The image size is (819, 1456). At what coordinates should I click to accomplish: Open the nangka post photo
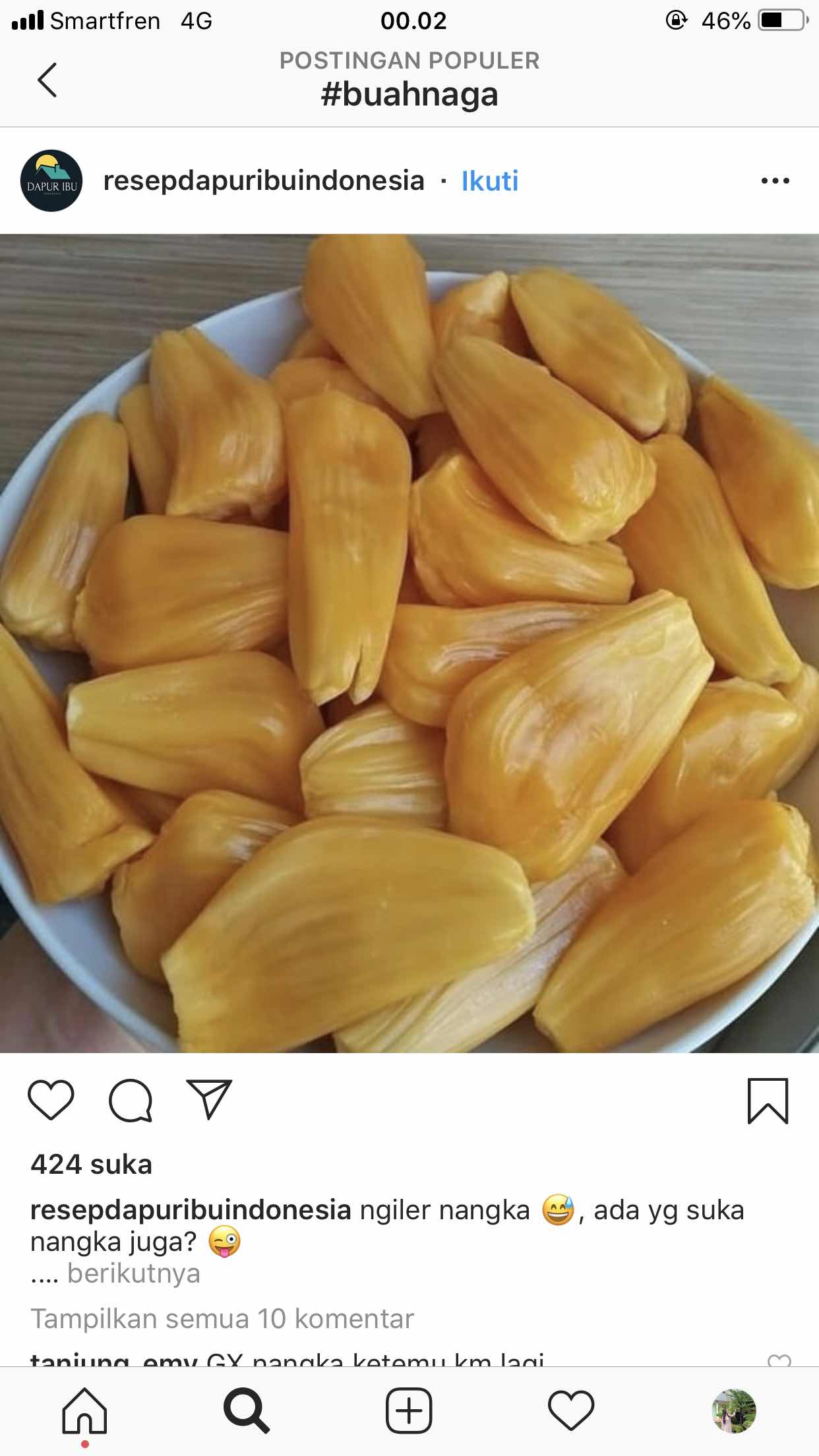409,643
